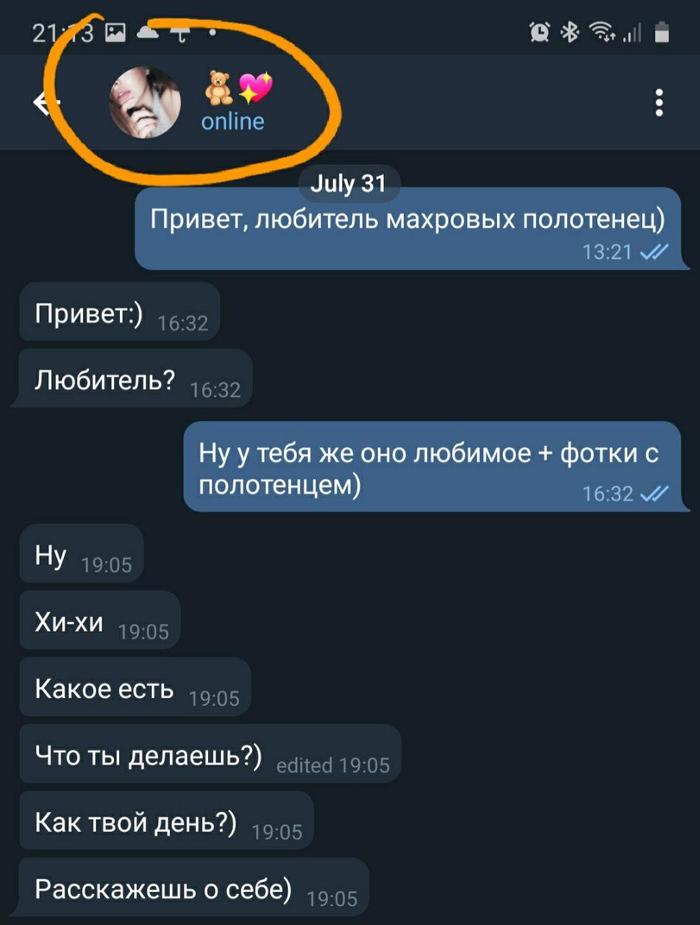Open chat info via the online status header

click(x=233, y=121)
